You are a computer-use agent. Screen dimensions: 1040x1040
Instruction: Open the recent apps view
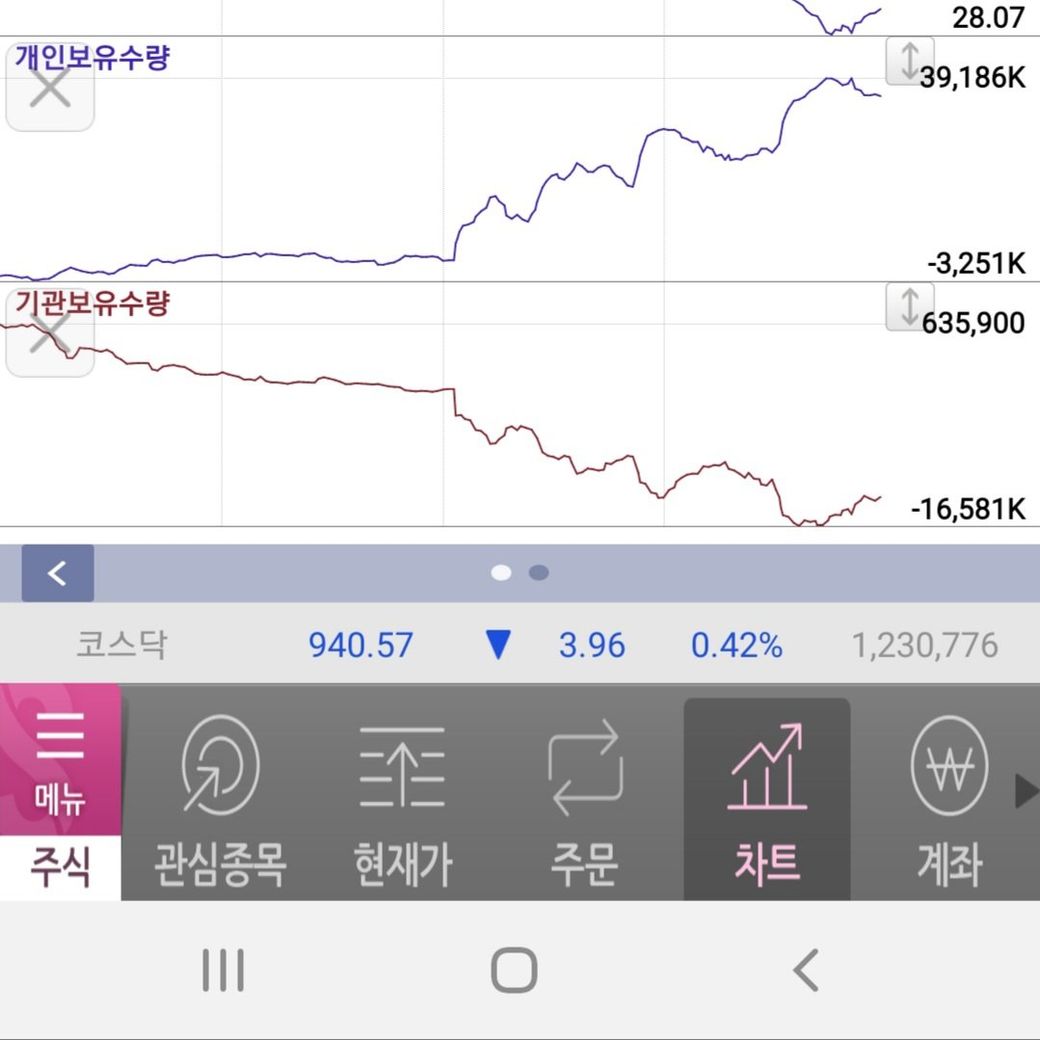coord(223,970)
